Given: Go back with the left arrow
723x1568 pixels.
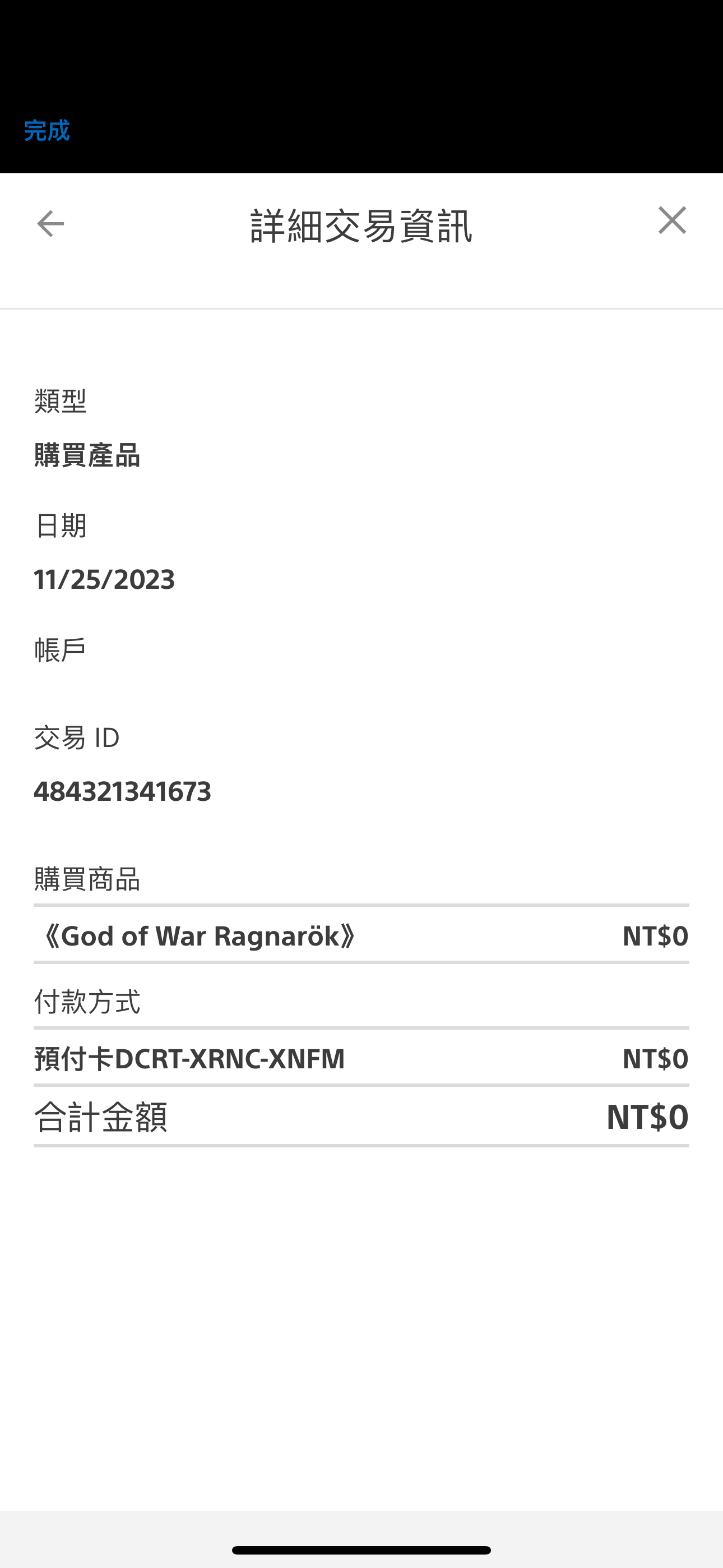Looking at the screenshot, I should point(50,224).
